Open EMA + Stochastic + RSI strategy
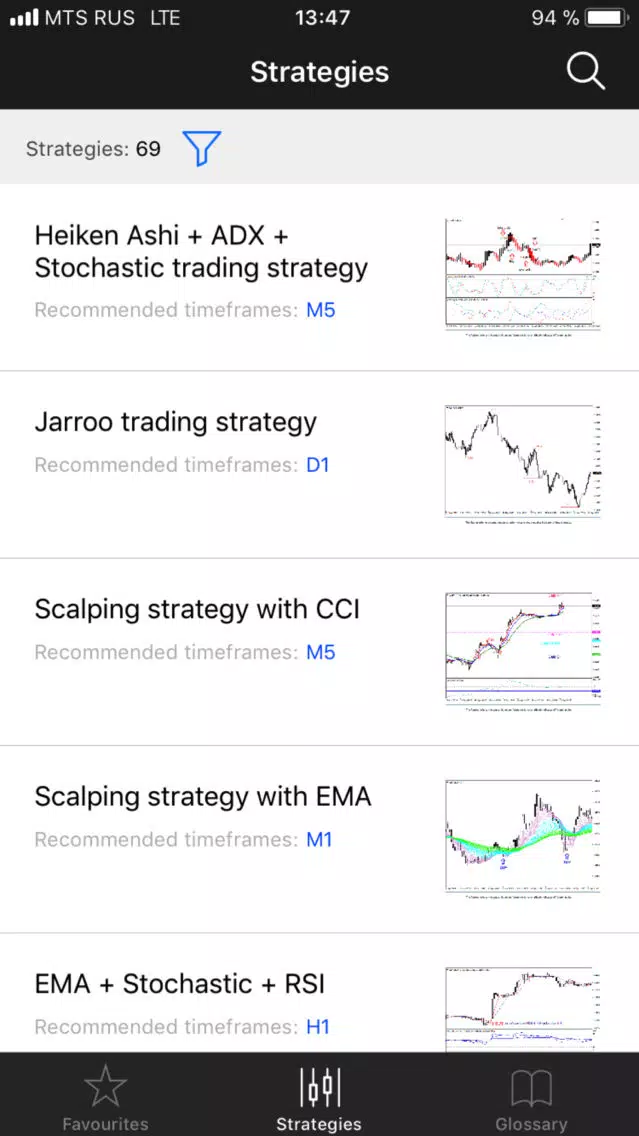639x1136 pixels. click(x=320, y=993)
